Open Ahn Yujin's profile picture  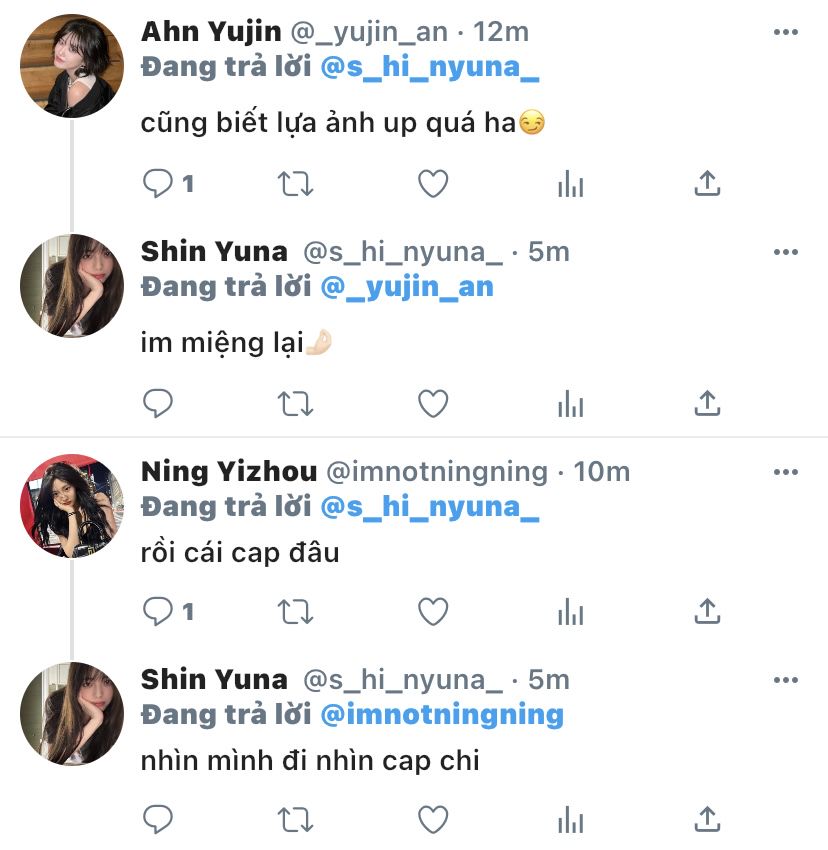pyautogui.click(x=71, y=65)
